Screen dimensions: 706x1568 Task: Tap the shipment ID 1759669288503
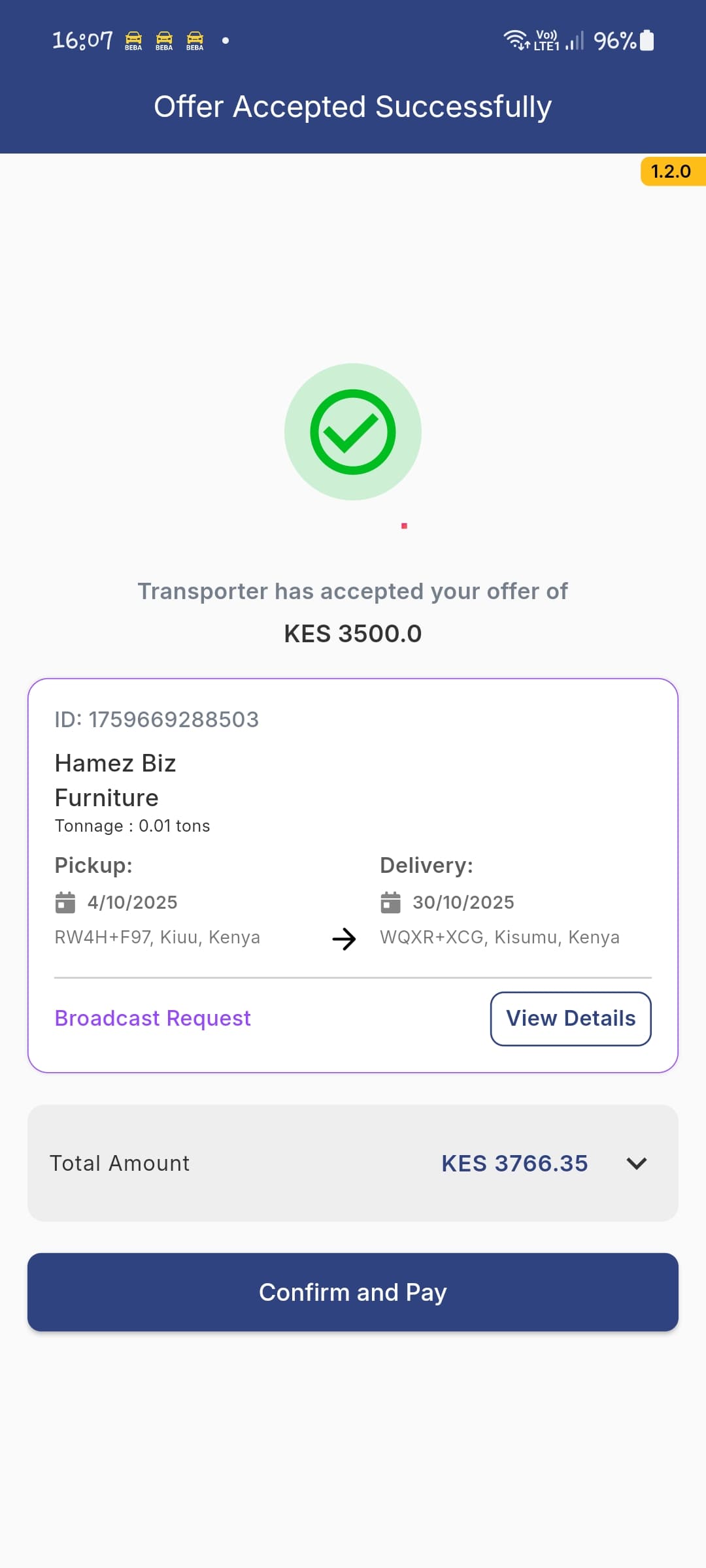pos(156,719)
